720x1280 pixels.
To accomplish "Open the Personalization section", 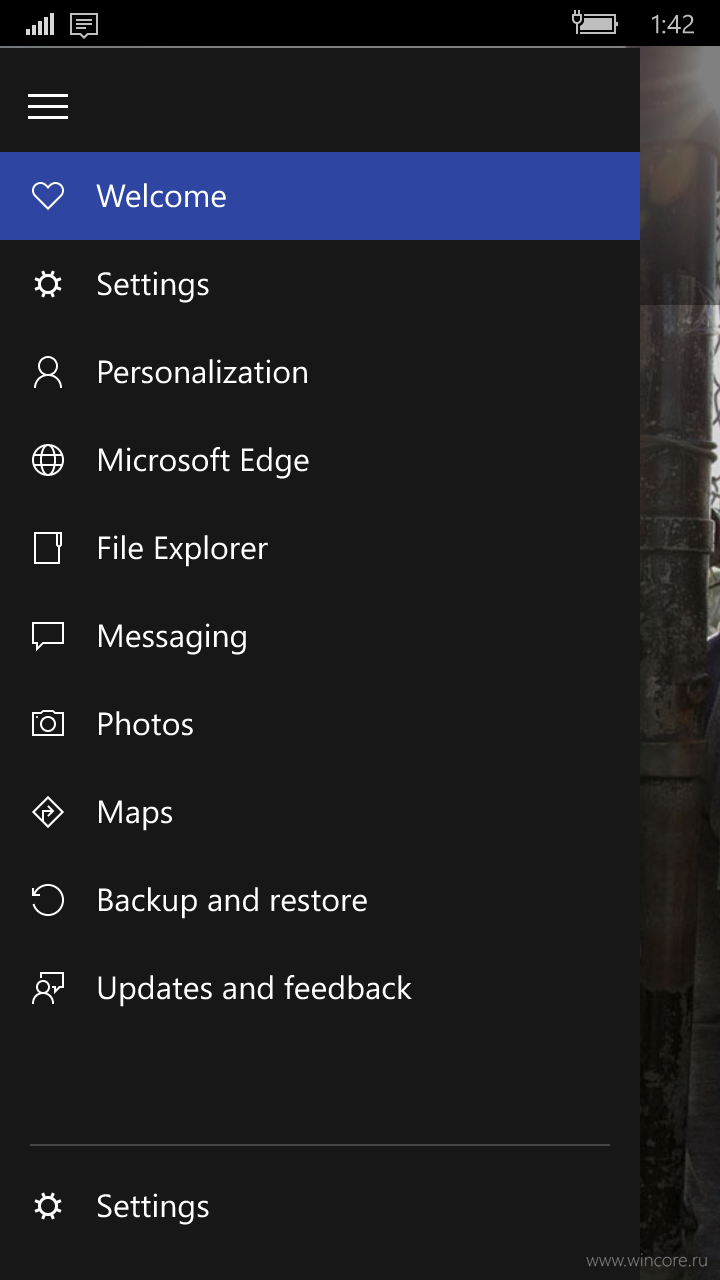I will coord(320,372).
